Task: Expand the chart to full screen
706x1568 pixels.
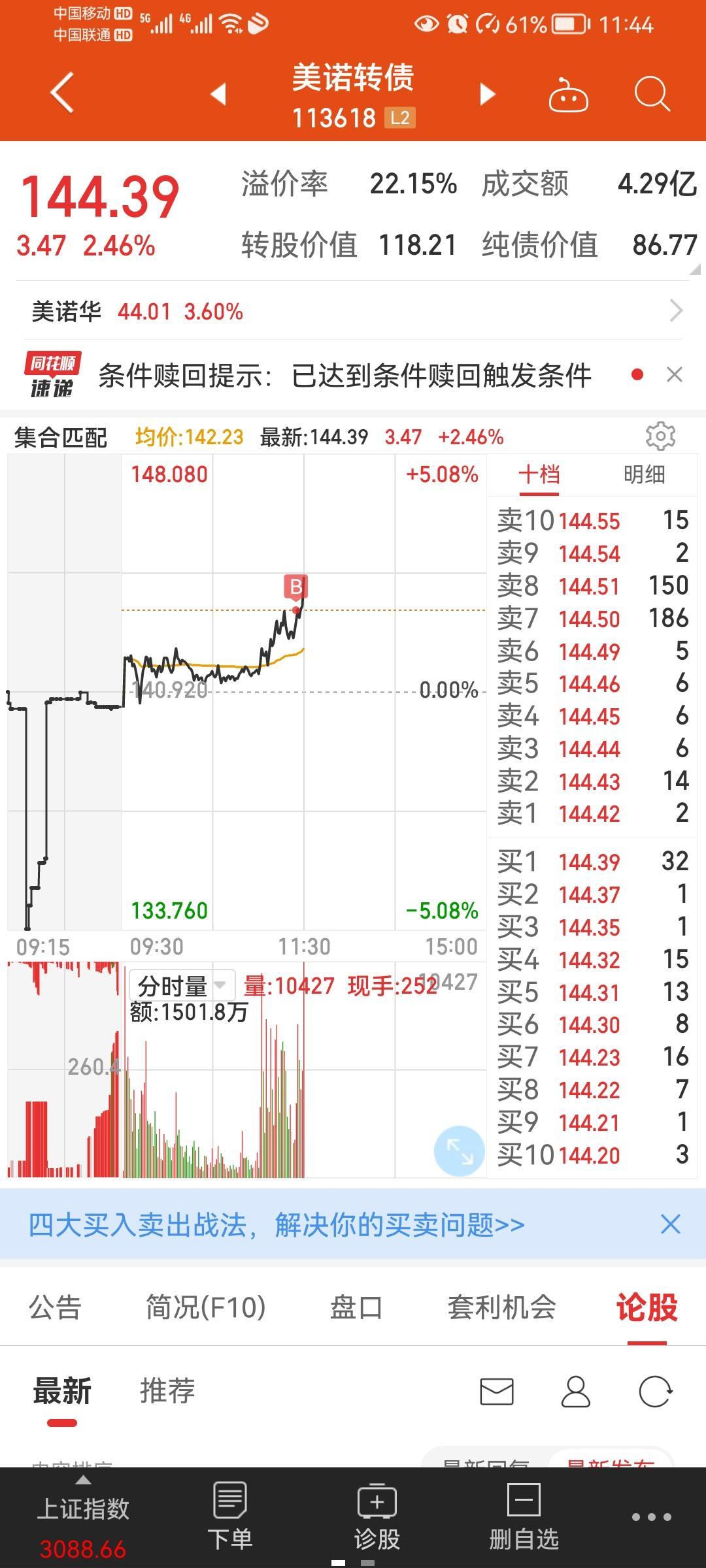Action: [x=459, y=1151]
